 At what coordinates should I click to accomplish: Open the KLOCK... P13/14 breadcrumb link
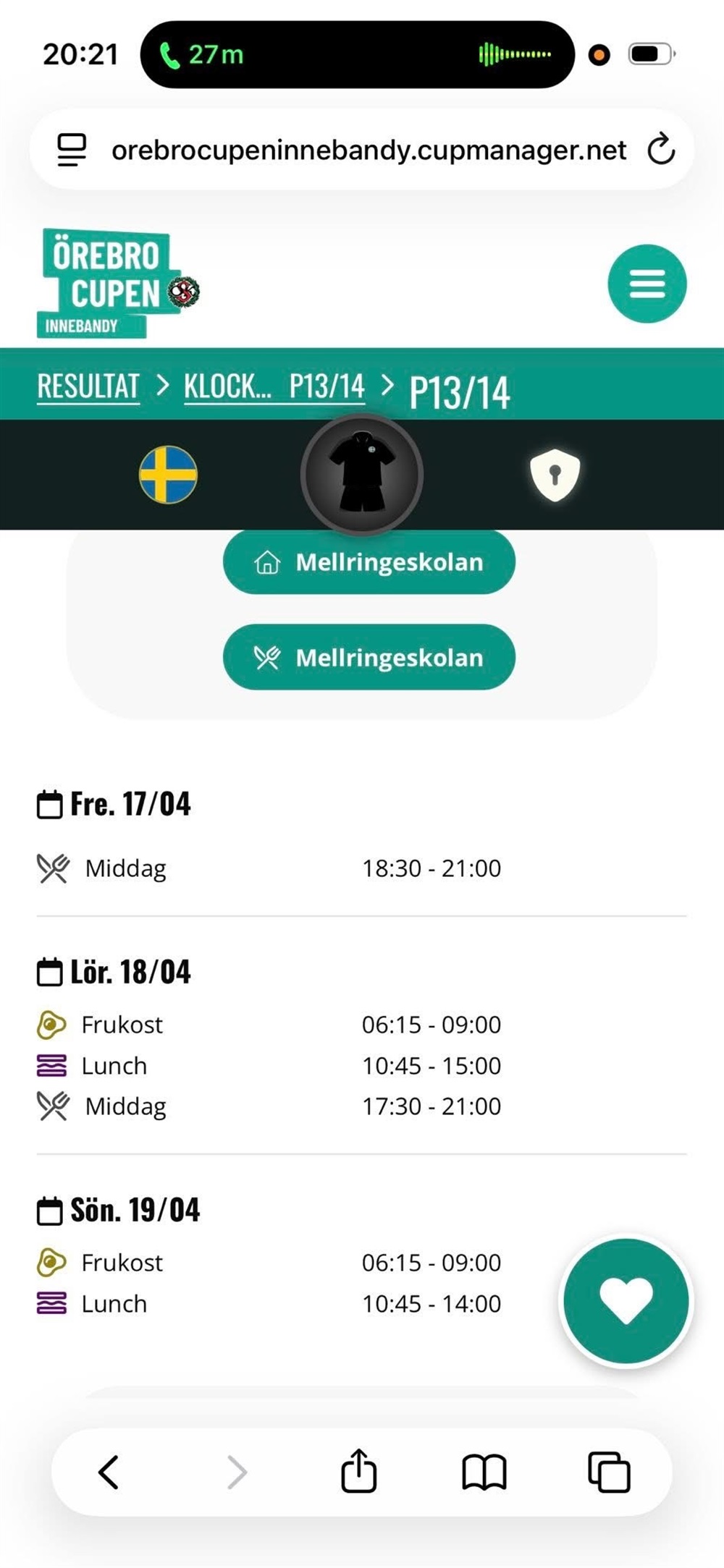pos(274,386)
